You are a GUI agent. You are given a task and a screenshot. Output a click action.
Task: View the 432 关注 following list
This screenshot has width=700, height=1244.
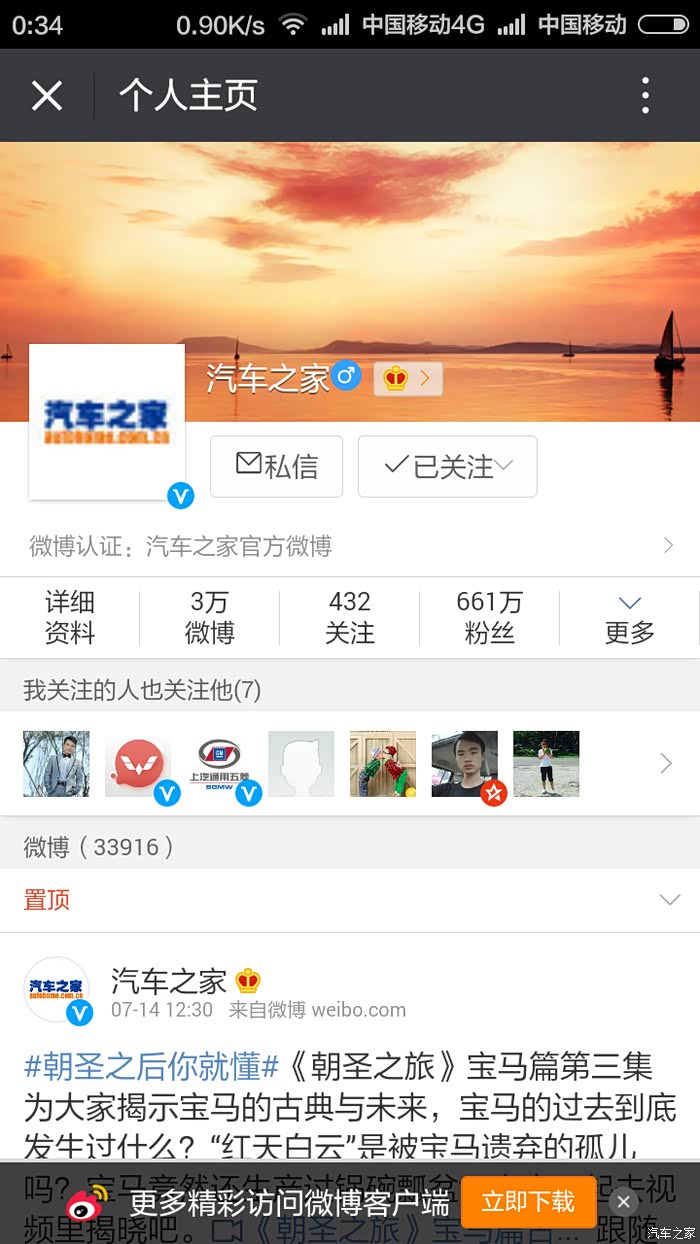(x=350, y=617)
